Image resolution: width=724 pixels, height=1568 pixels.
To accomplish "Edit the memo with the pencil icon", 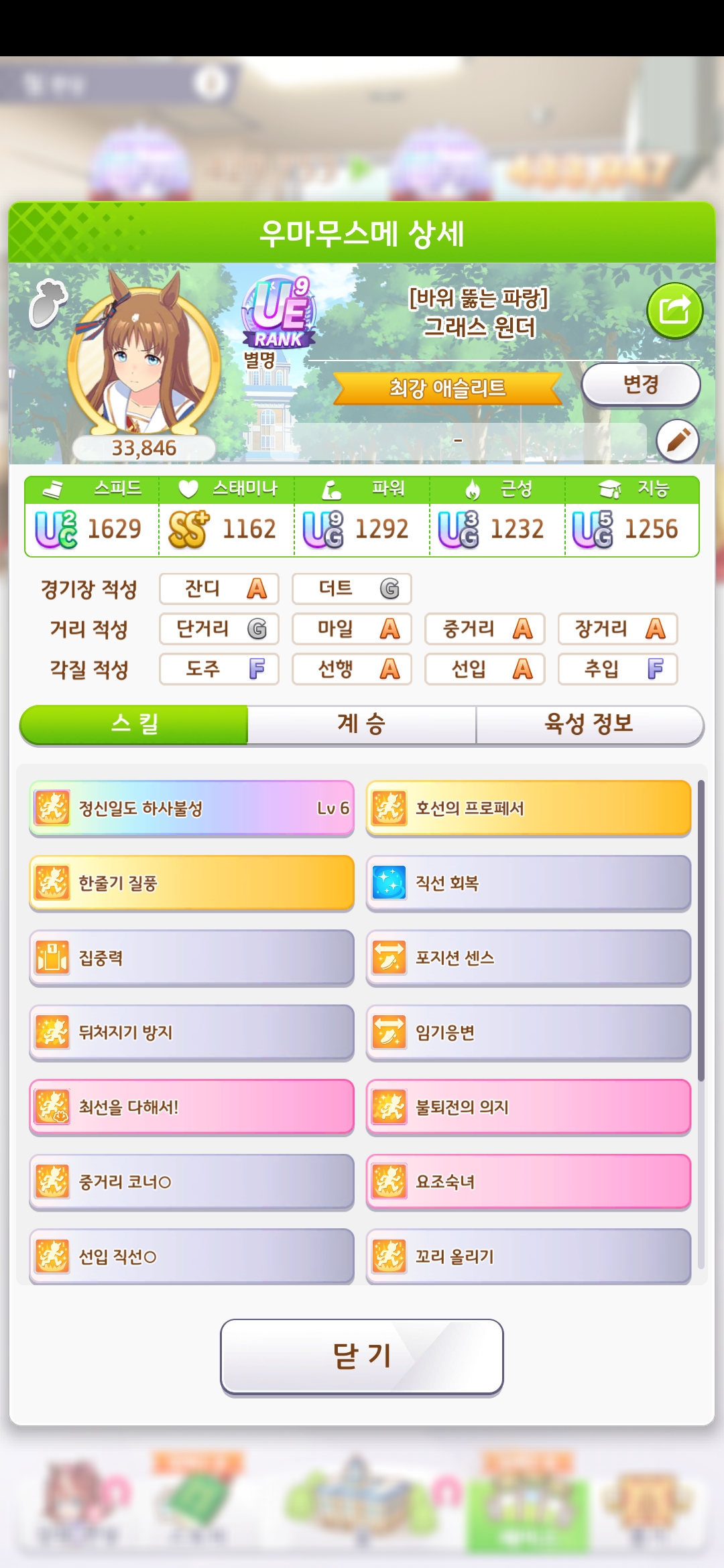I will (x=677, y=440).
